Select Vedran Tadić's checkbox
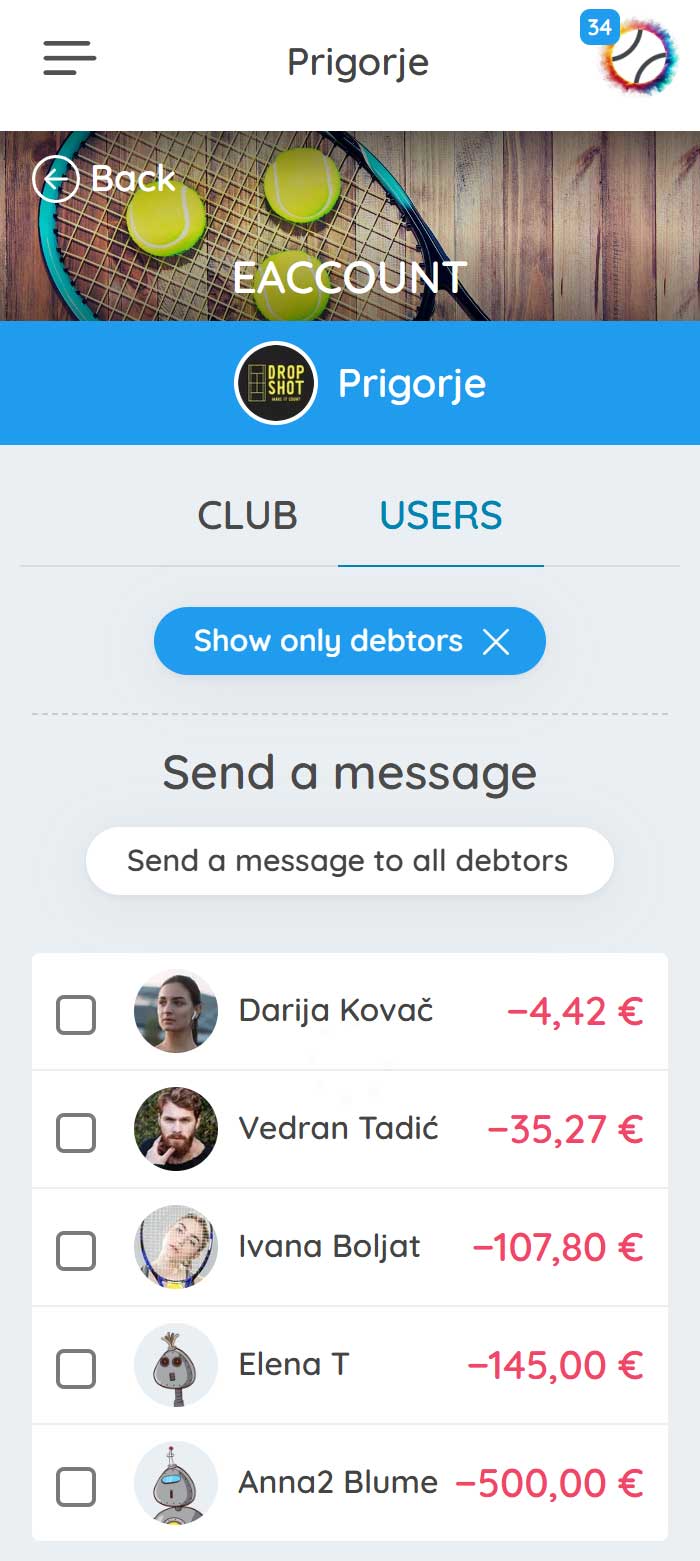 click(x=76, y=1133)
